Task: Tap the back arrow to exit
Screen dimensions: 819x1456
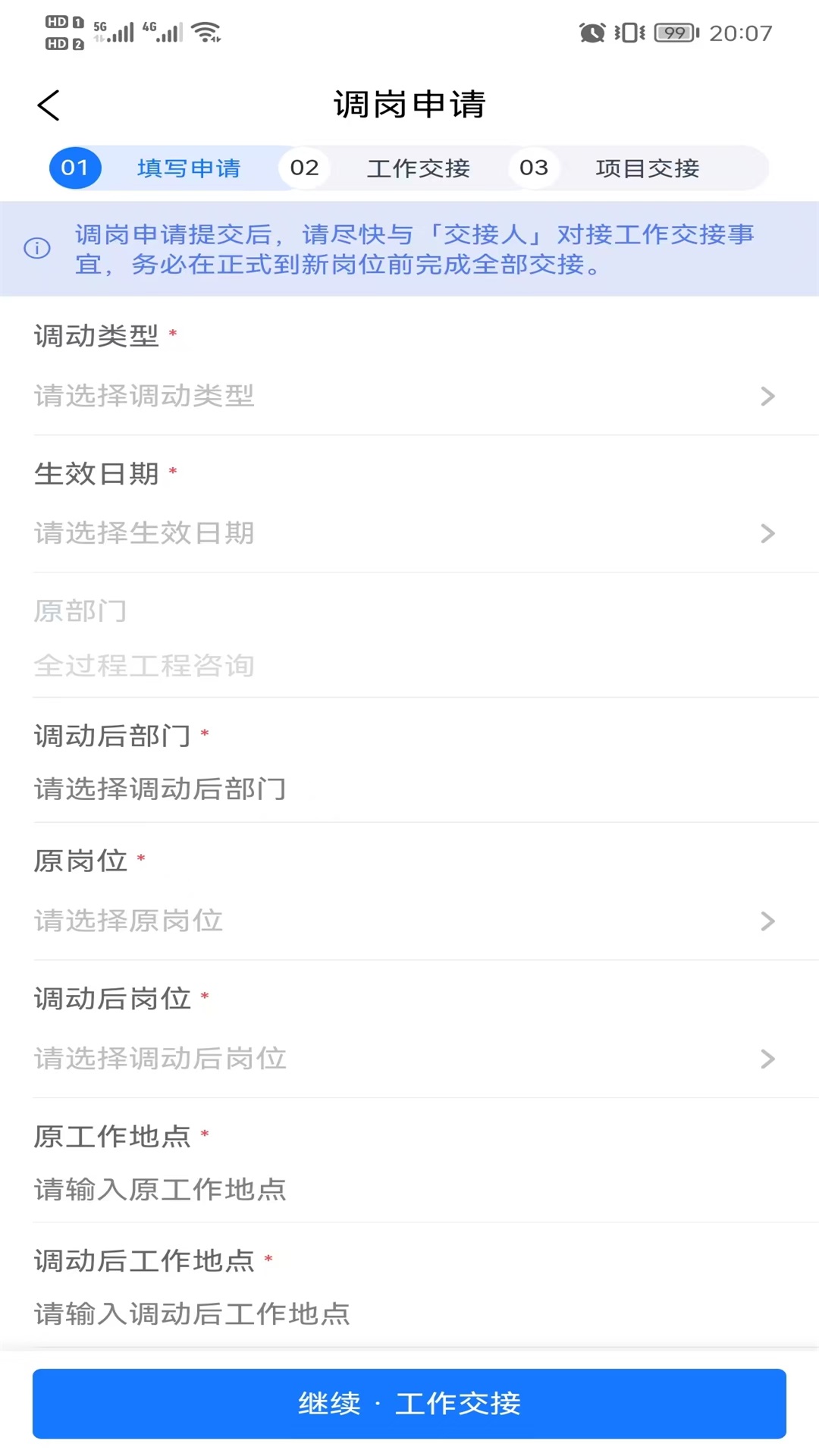Action: pos(49,105)
